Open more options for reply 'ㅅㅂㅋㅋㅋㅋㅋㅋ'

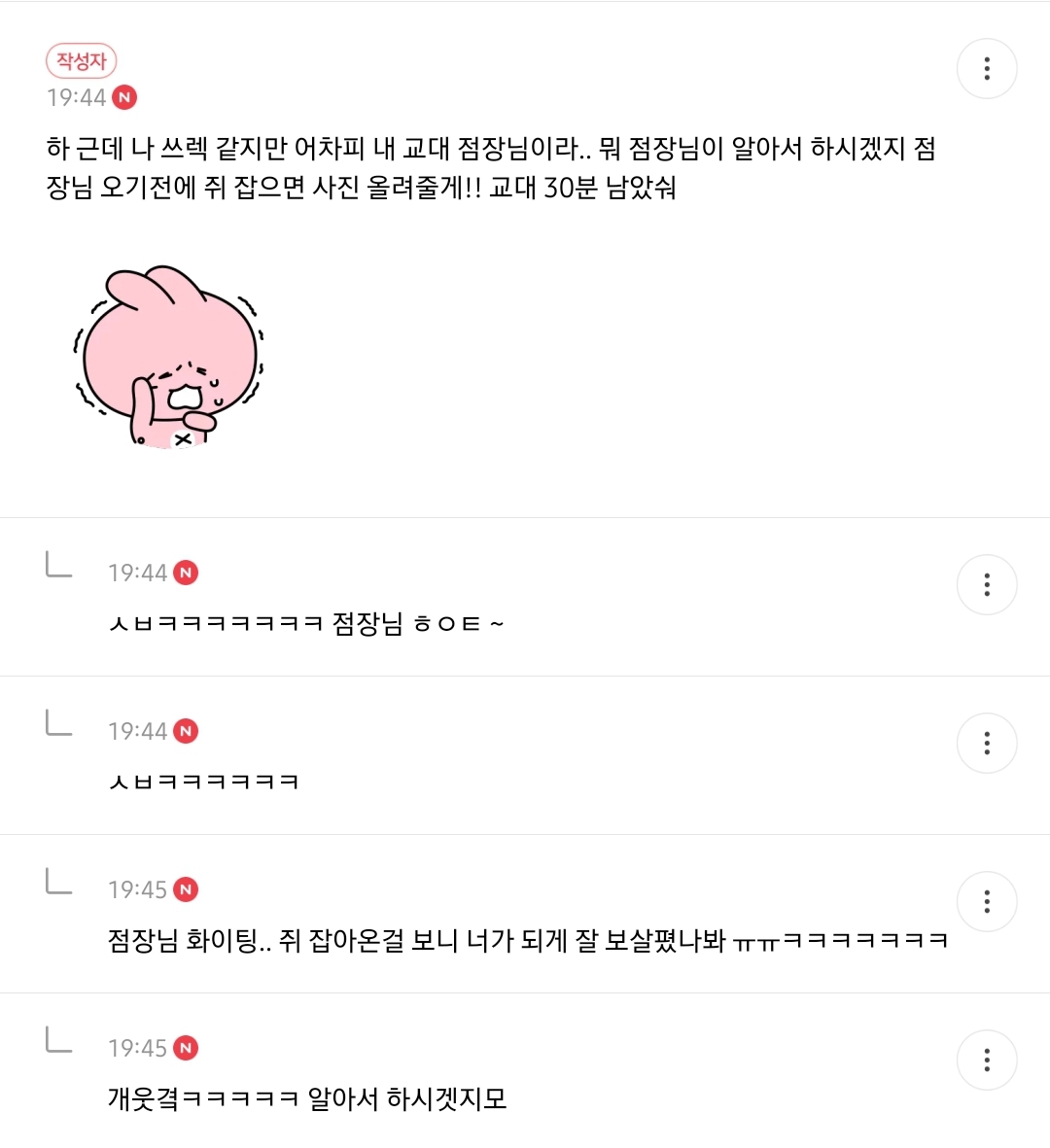[x=987, y=744]
